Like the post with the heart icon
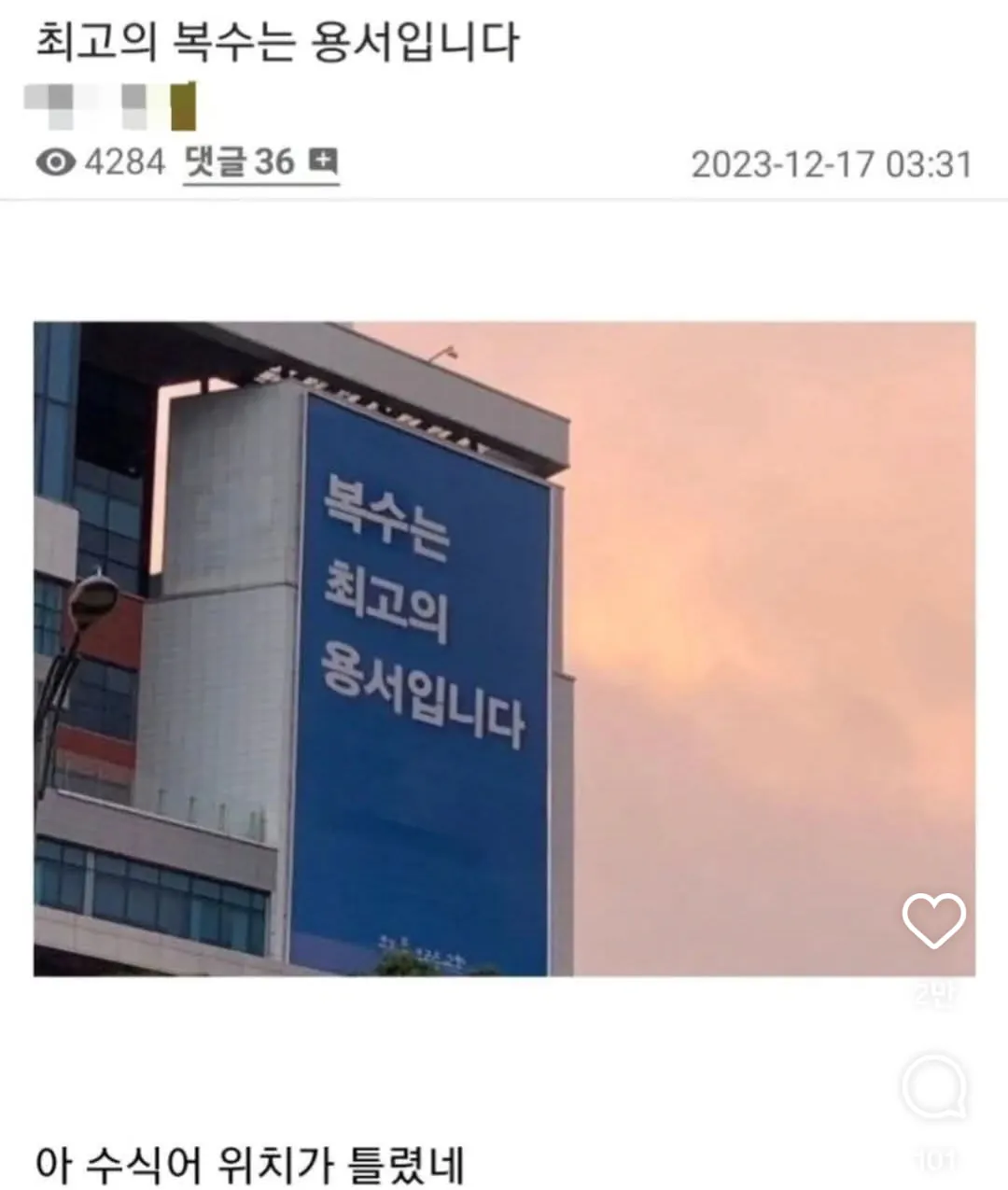Image resolution: width=1008 pixels, height=1190 pixels. pos(934,920)
